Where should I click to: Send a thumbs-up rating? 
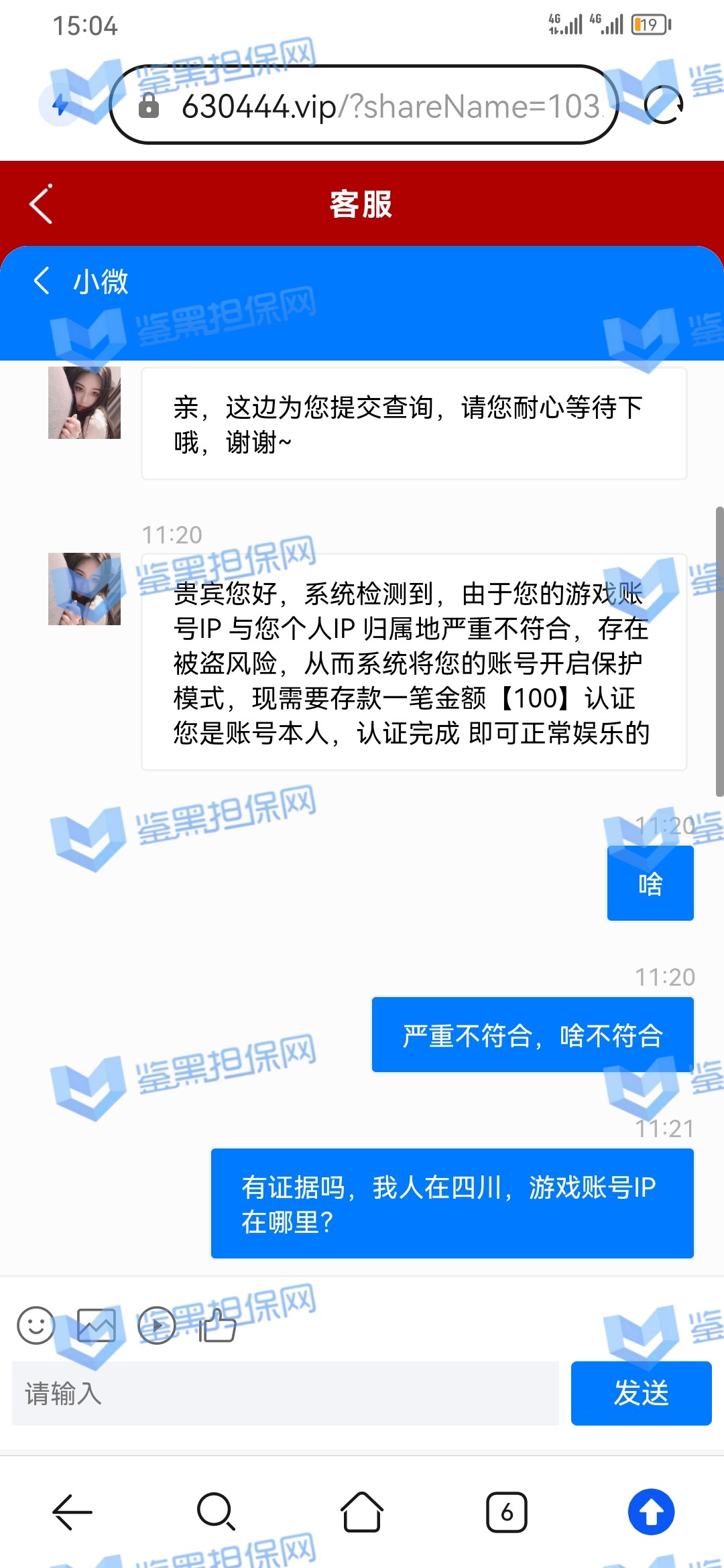217,1325
